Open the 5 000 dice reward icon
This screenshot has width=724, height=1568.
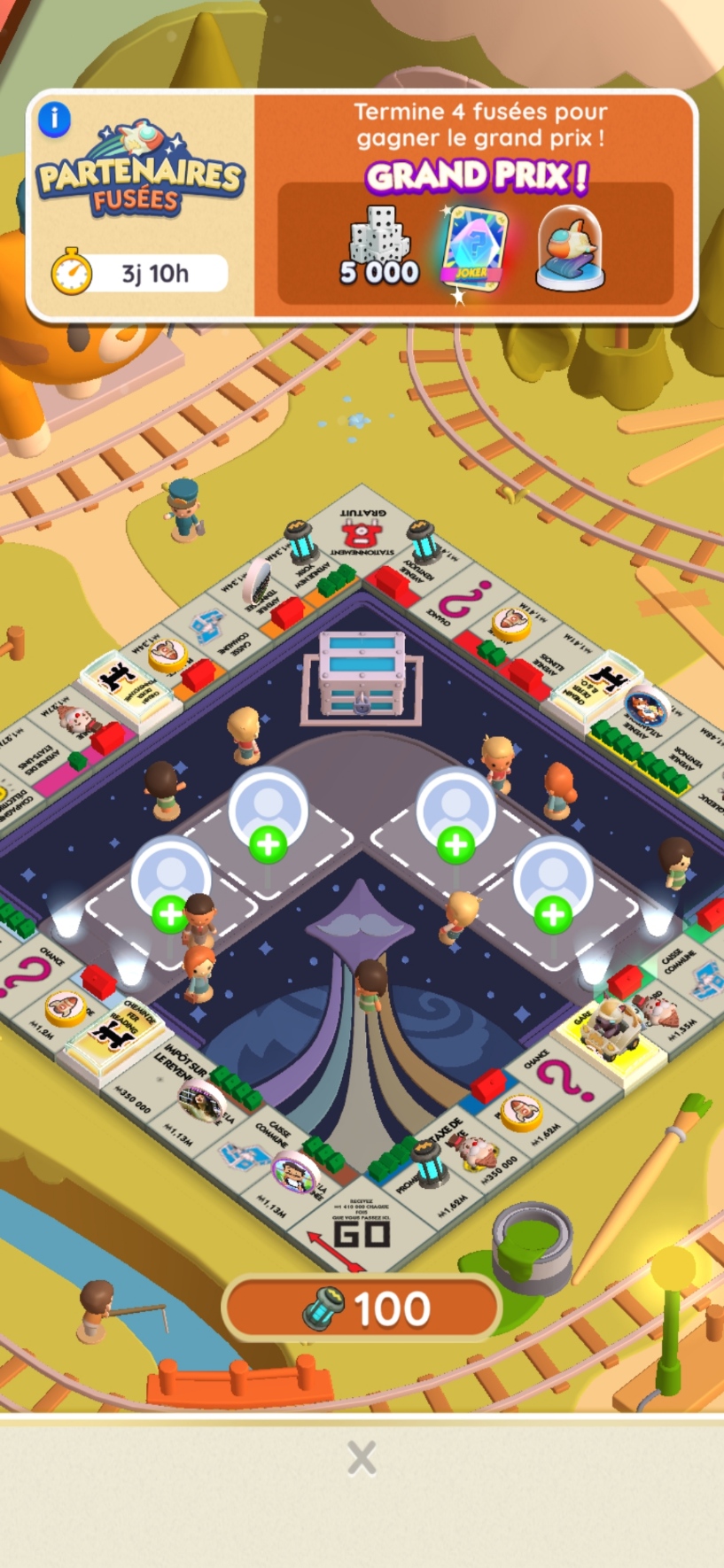pyautogui.click(x=376, y=239)
